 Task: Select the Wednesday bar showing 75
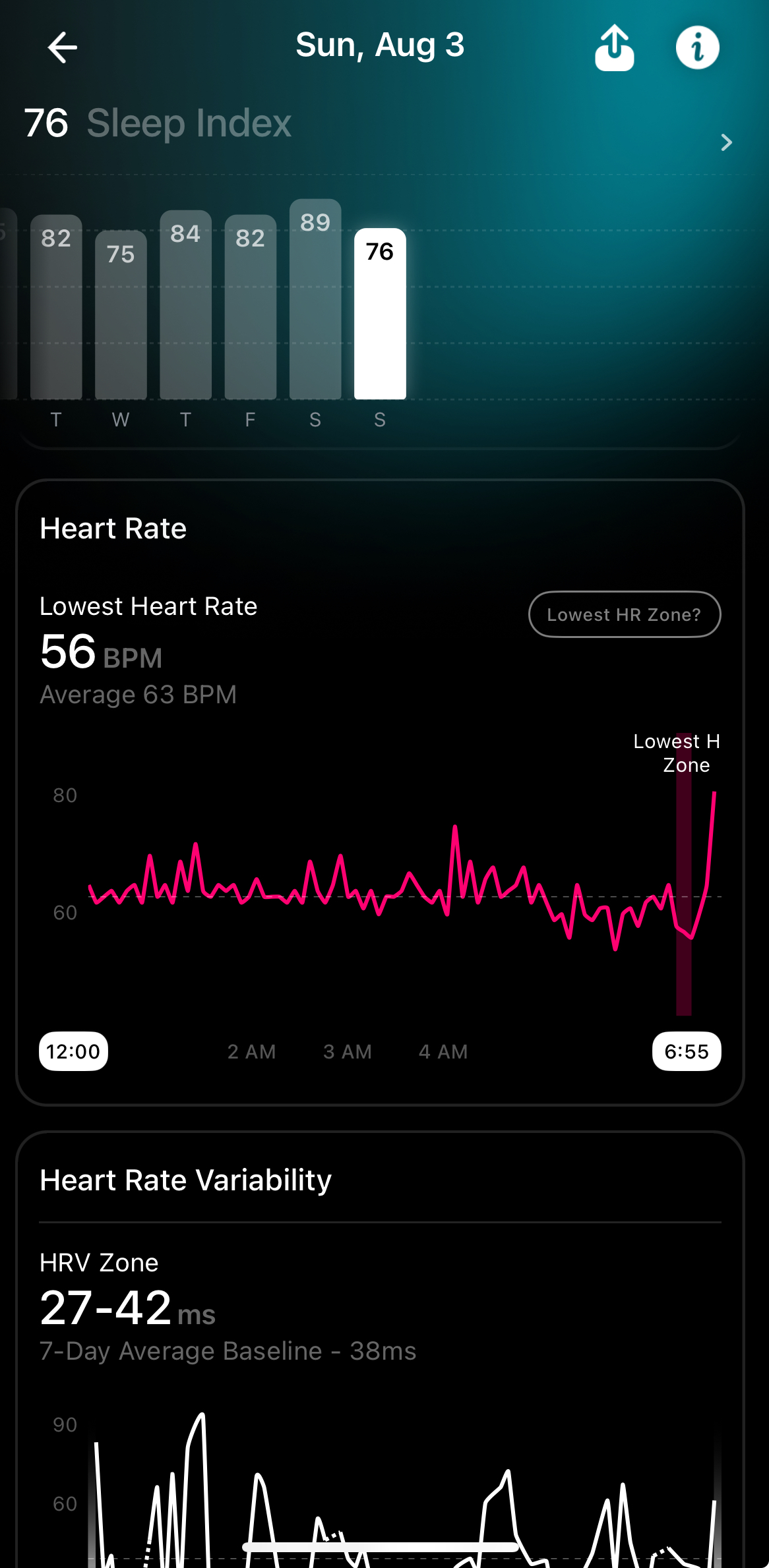tap(121, 314)
